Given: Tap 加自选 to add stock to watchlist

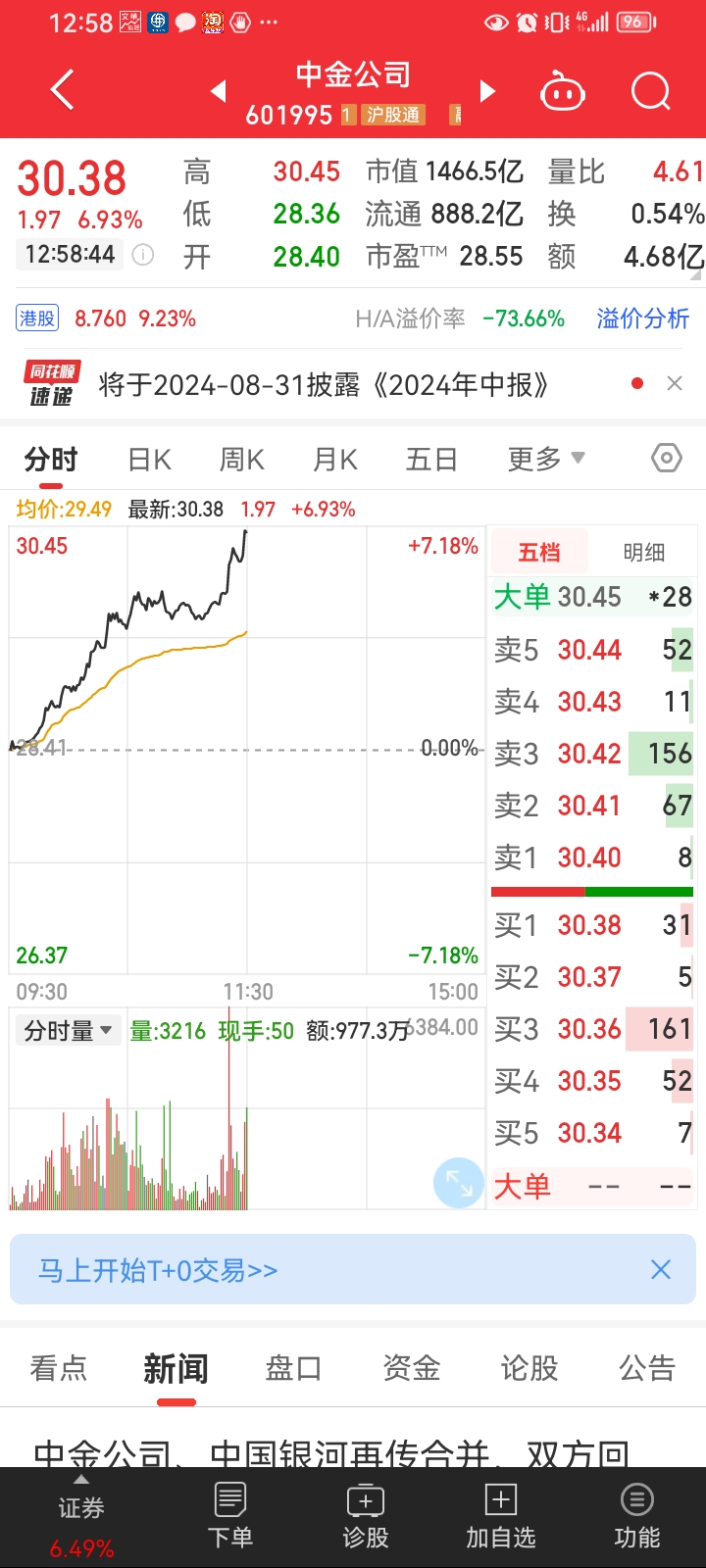Looking at the screenshot, I should pyautogui.click(x=500, y=1514).
